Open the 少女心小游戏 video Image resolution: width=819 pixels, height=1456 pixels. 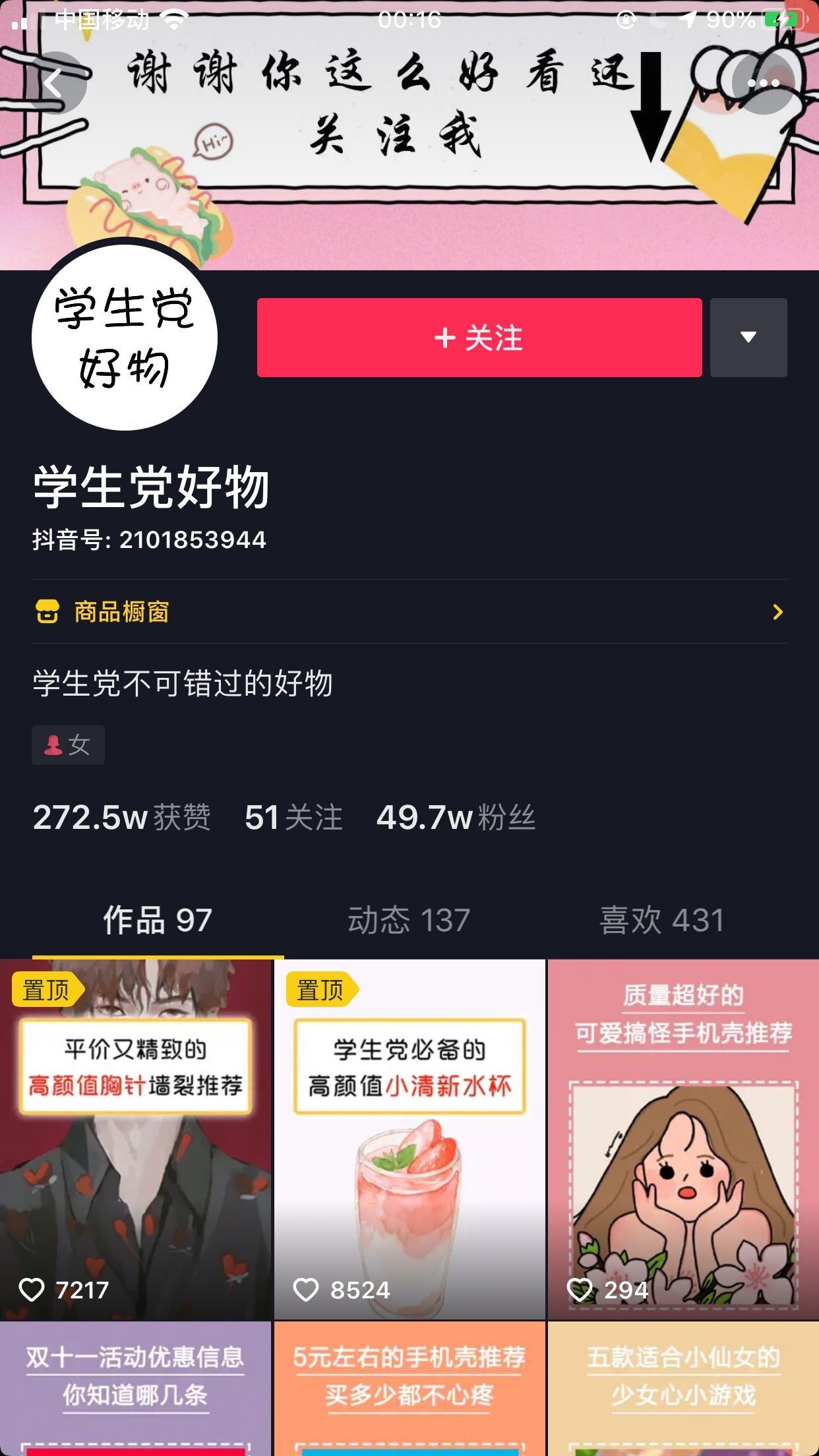coord(683,1388)
